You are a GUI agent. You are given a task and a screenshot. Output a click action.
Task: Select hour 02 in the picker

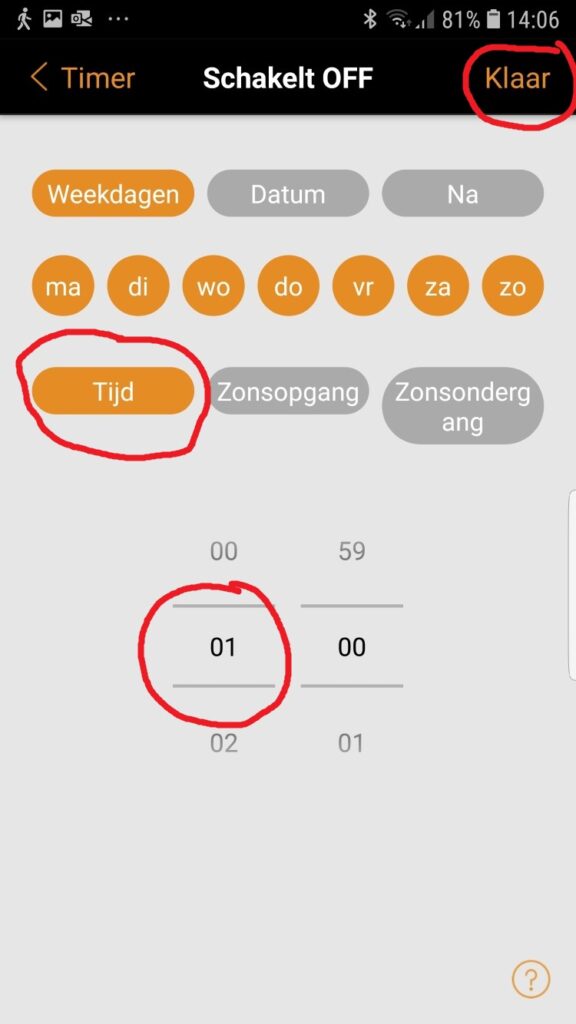pyautogui.click(x=223, y=743)
